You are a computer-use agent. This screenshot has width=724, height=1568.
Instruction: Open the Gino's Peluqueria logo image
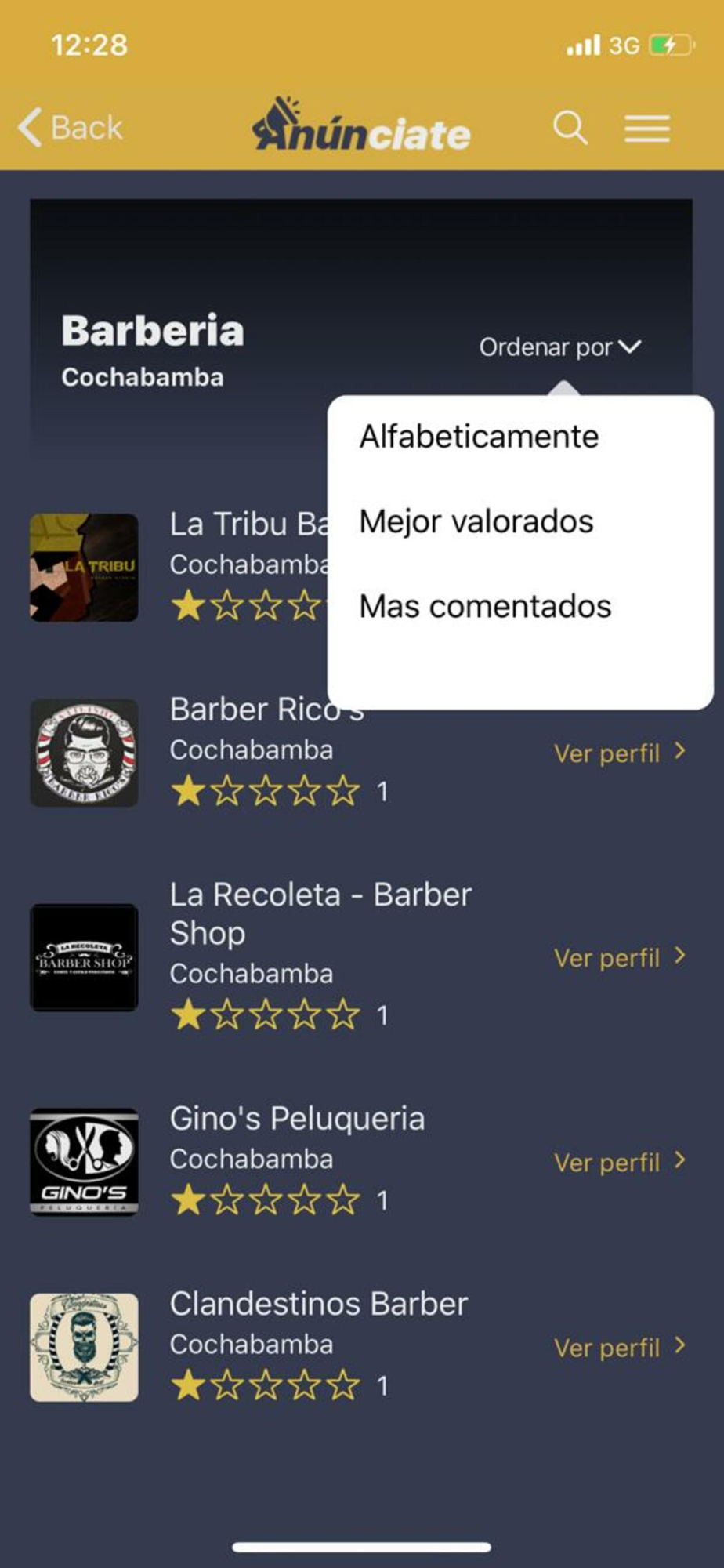pyautogui.click(x=84, y=1162)
